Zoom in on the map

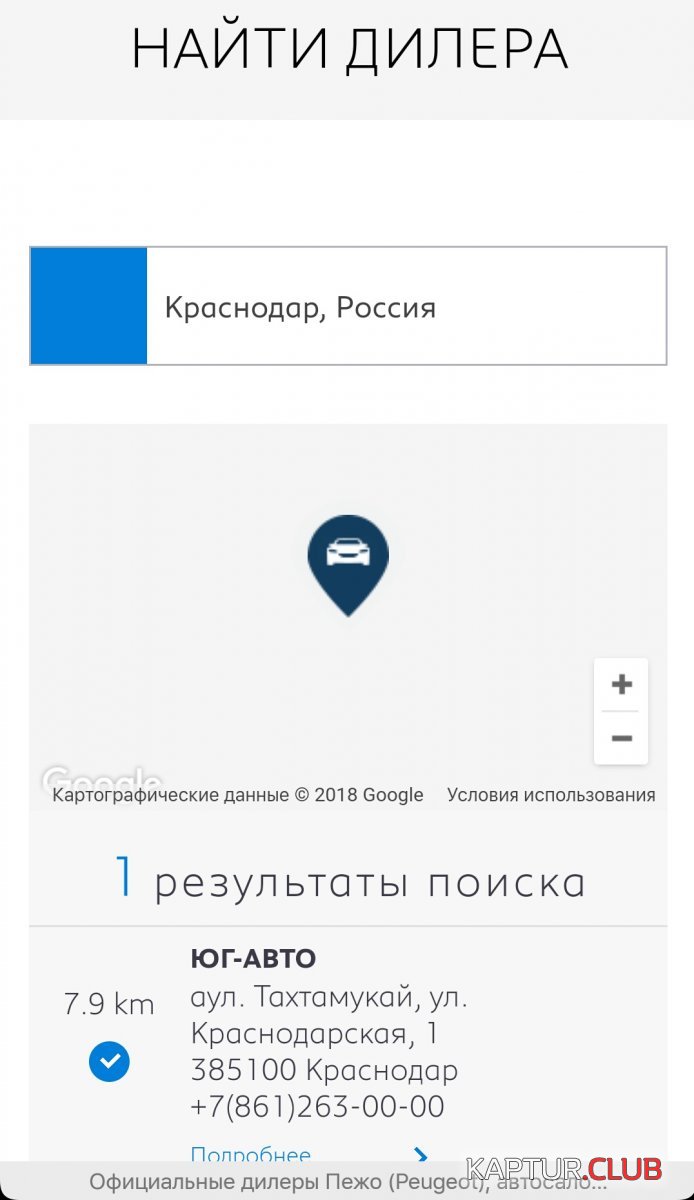tap(621, 685)
